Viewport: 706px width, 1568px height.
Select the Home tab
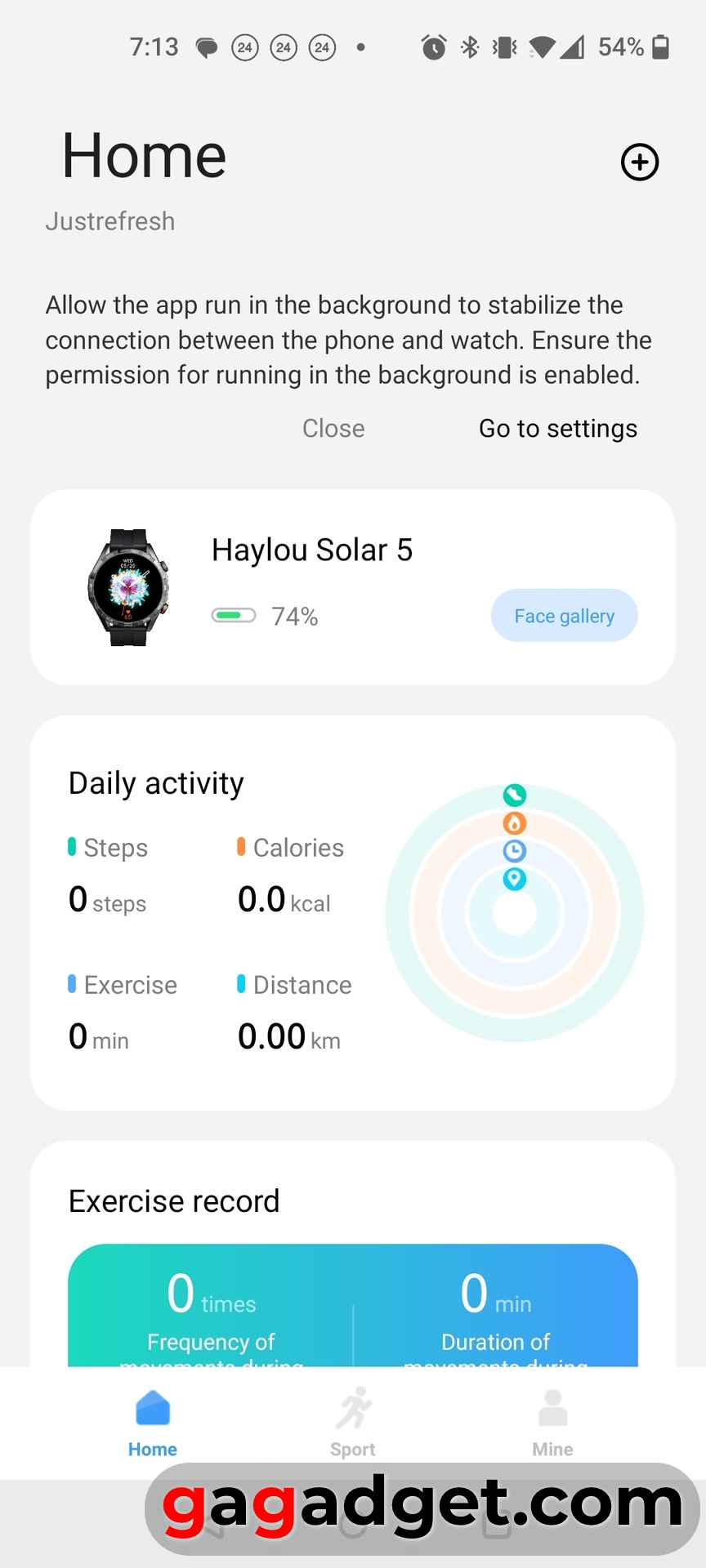153,1423
